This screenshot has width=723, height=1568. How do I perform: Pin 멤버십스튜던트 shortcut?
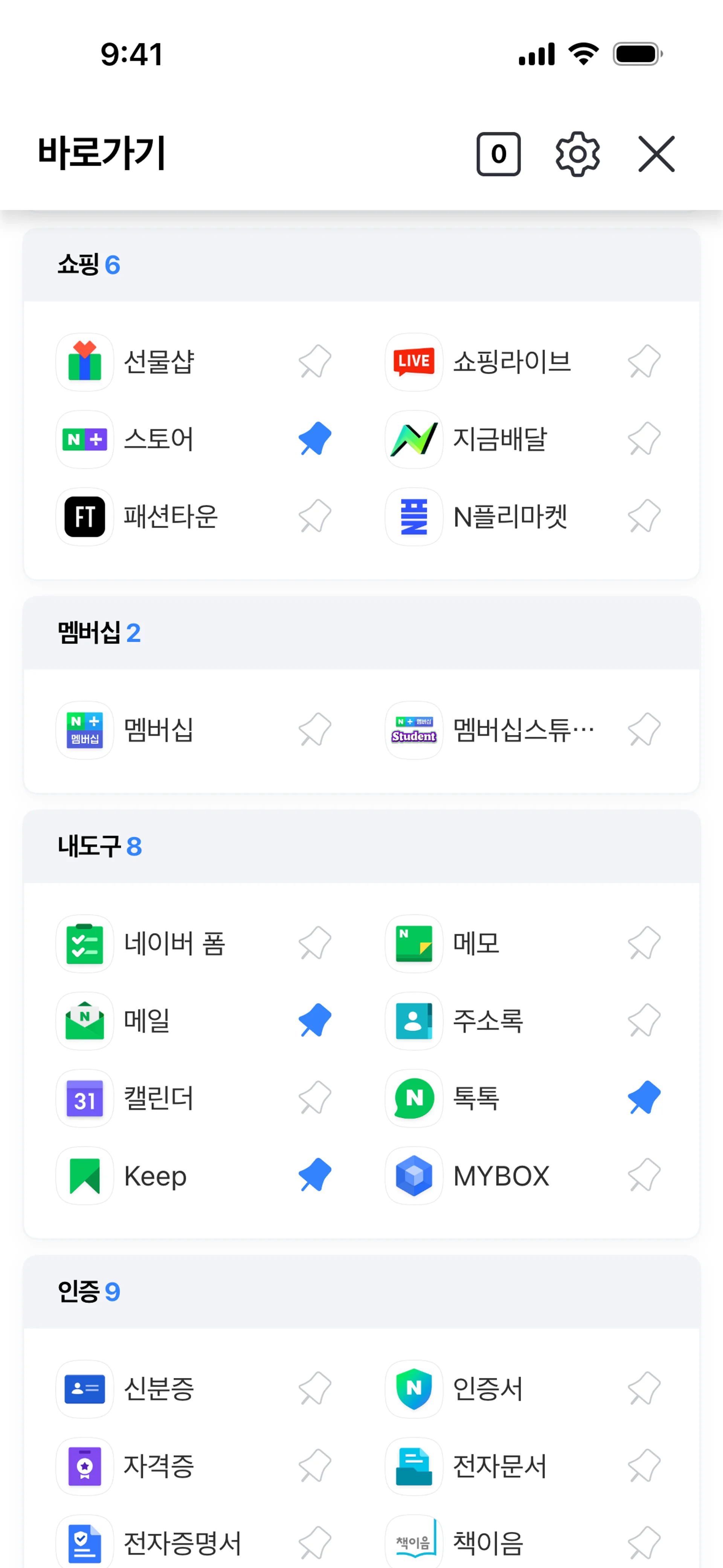643,730
